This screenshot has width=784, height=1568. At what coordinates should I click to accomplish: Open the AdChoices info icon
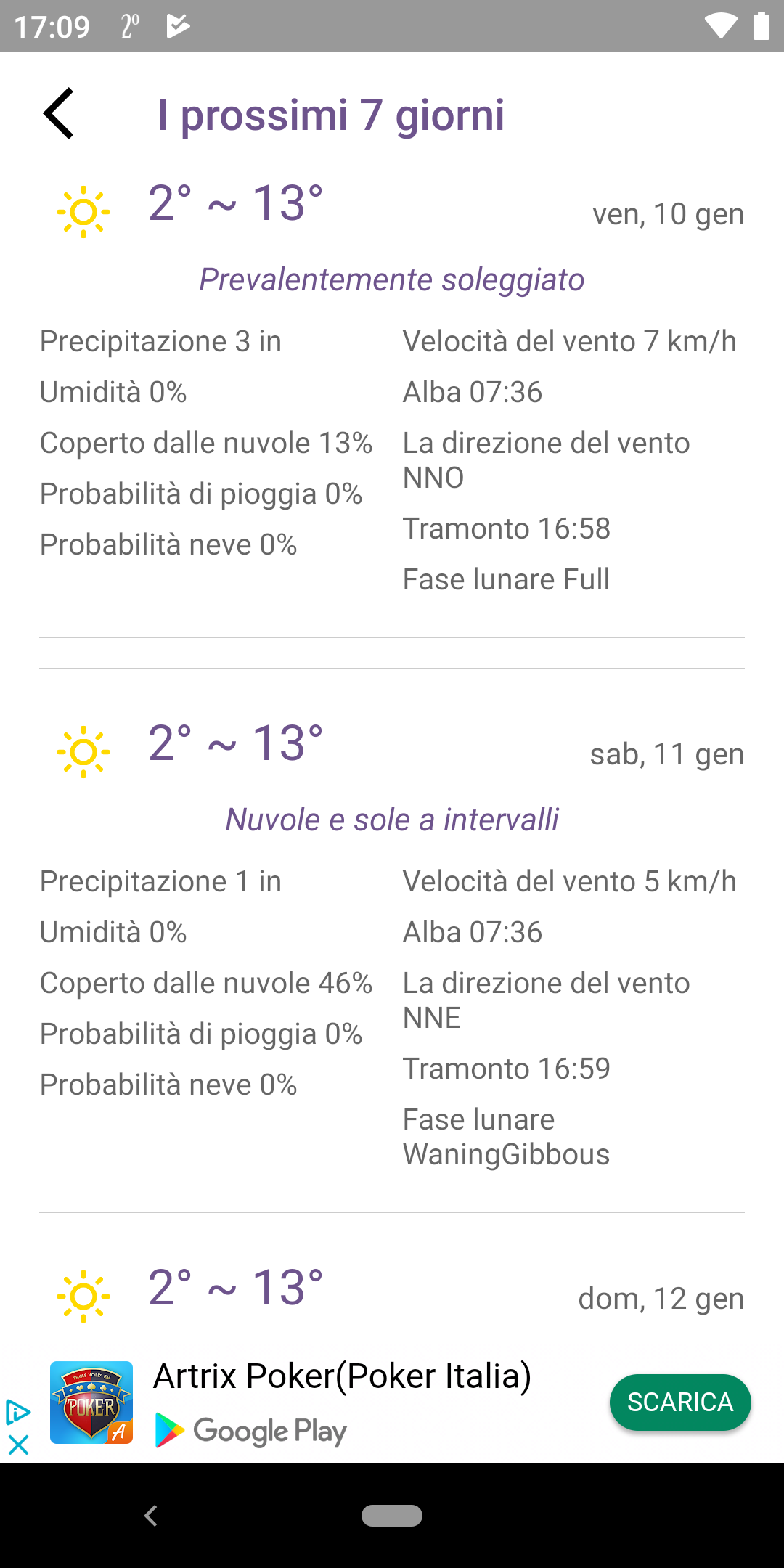(x=17, y=1412)
